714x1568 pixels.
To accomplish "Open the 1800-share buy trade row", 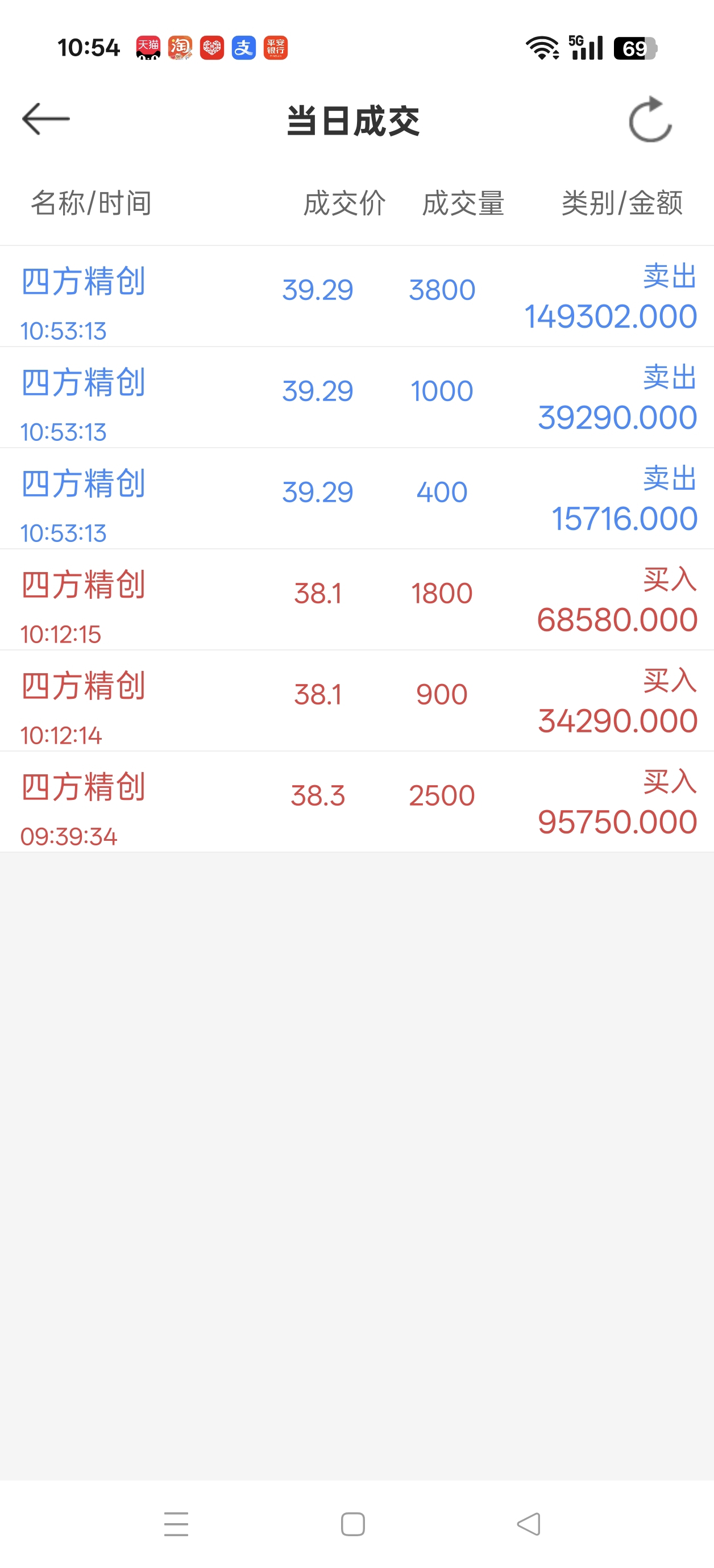I will point(357,600).
